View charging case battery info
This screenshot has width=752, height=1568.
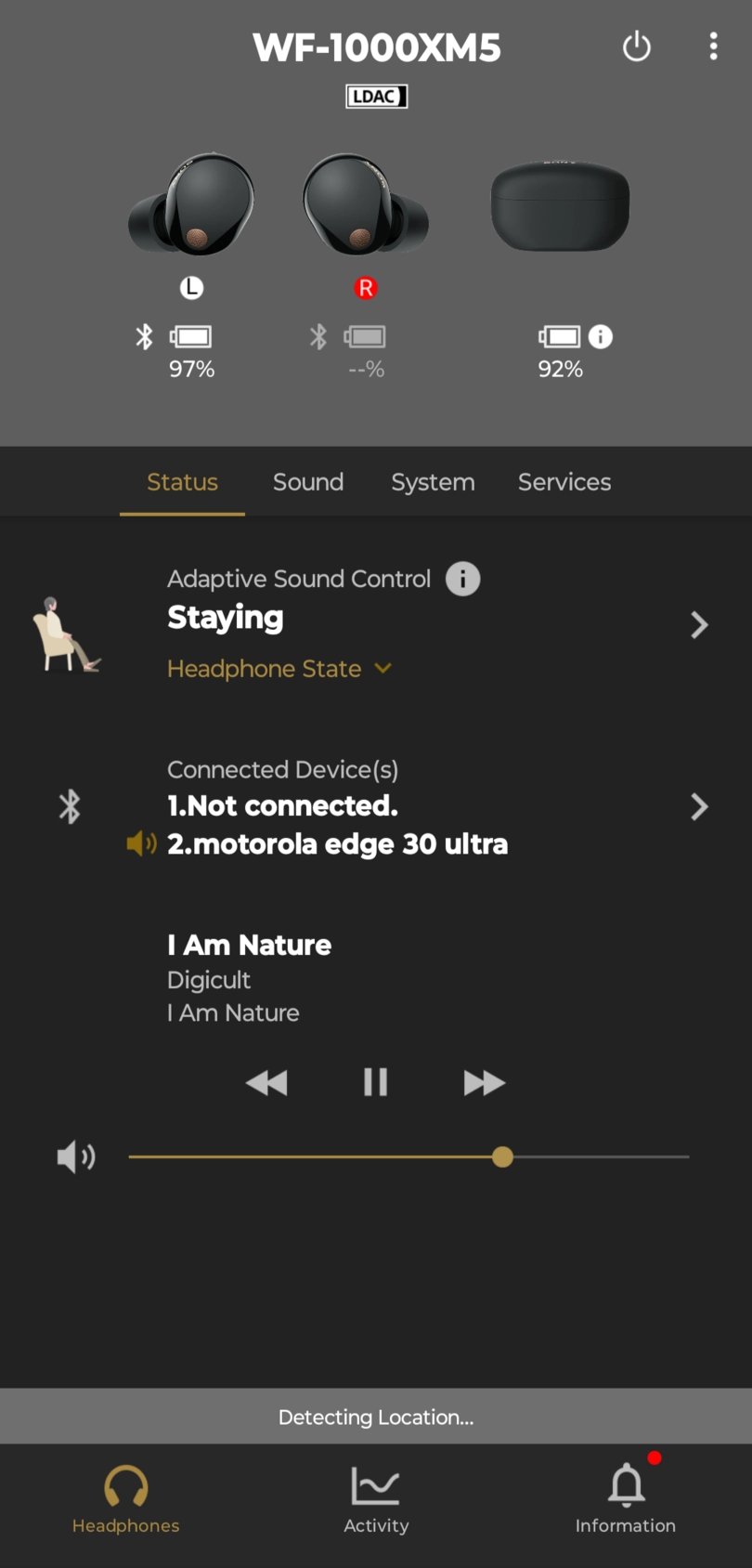(601, 336)
